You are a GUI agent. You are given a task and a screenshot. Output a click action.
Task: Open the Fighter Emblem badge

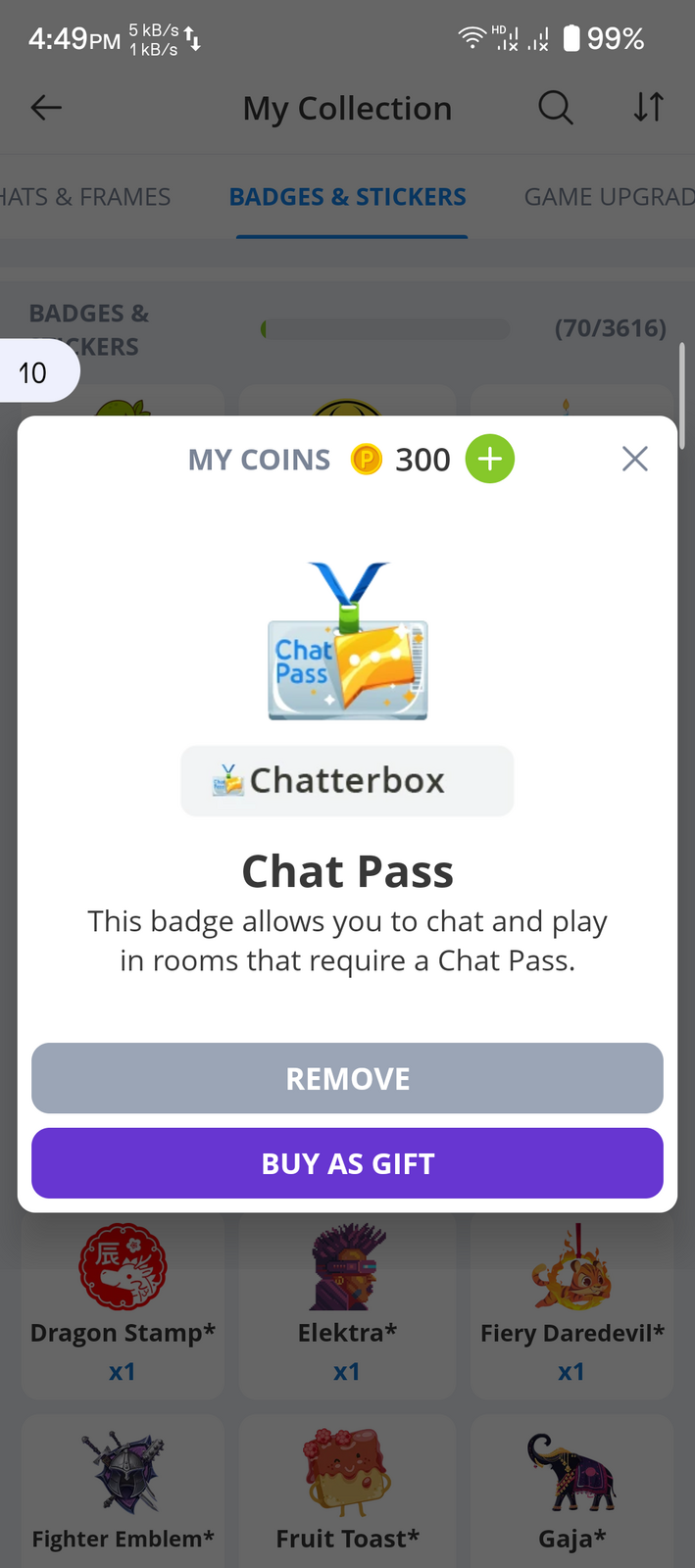click(x=123, y=1492)
